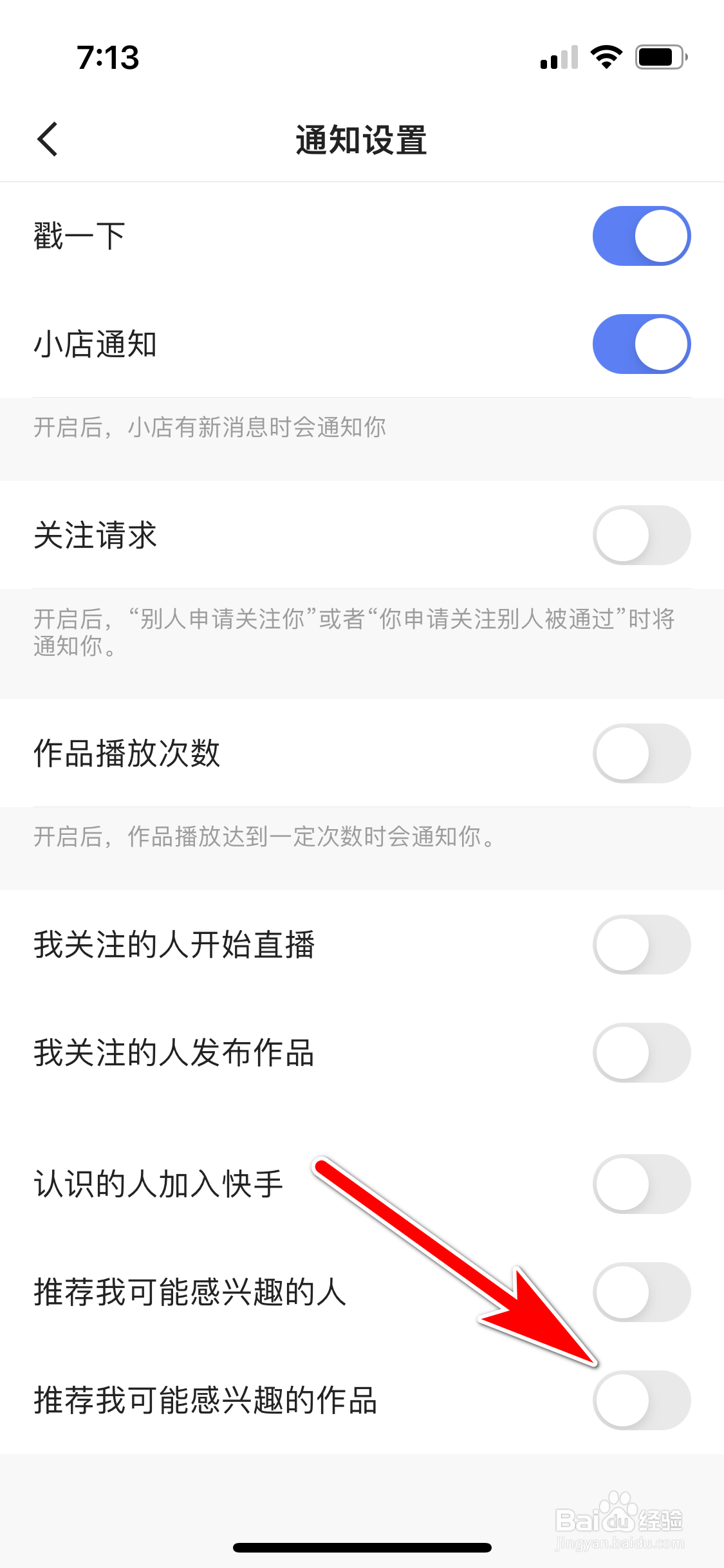
Task: Tap the 7:13 clock in the status bar
Action: tap(107, 58)
